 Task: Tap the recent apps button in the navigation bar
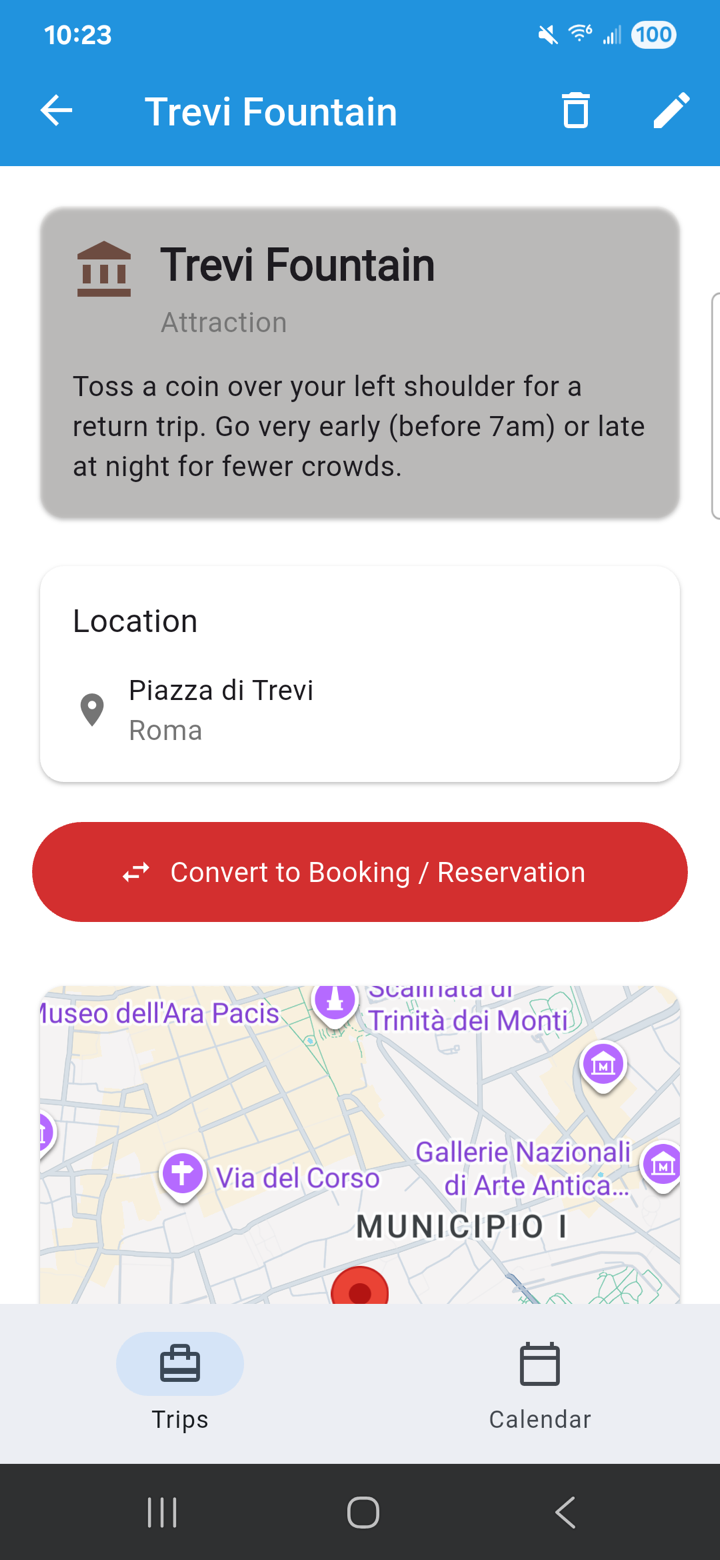click(162, 1512)
